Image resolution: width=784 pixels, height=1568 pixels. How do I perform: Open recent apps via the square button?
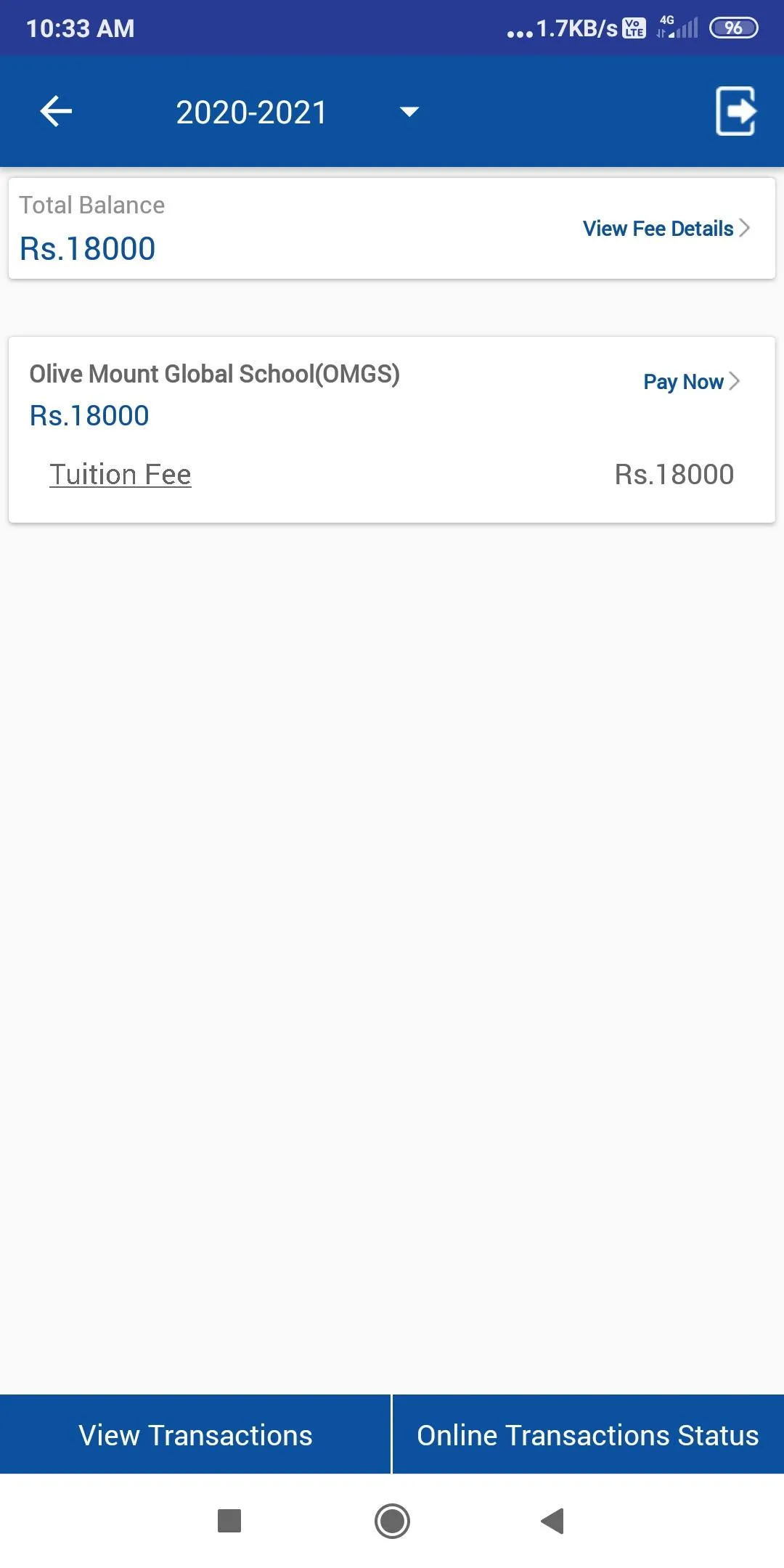[229, 1521]
